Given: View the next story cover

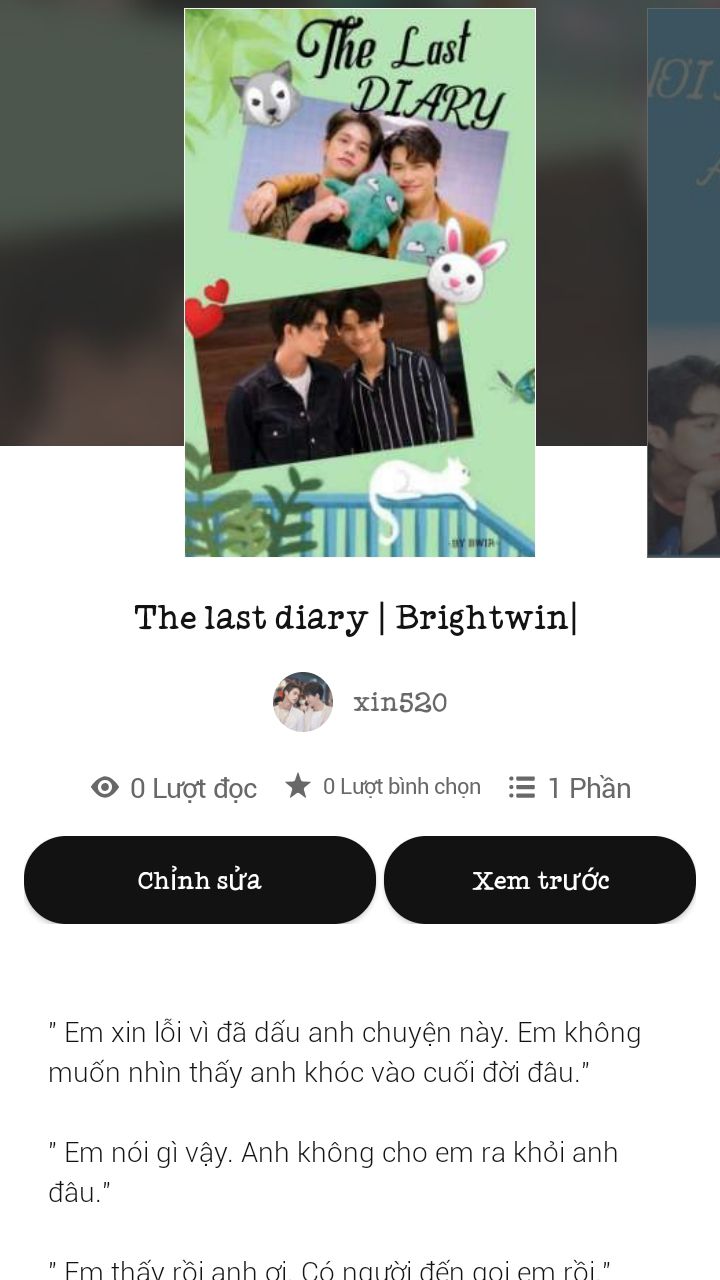Looking at the screenshot, I should coord(684,282).
